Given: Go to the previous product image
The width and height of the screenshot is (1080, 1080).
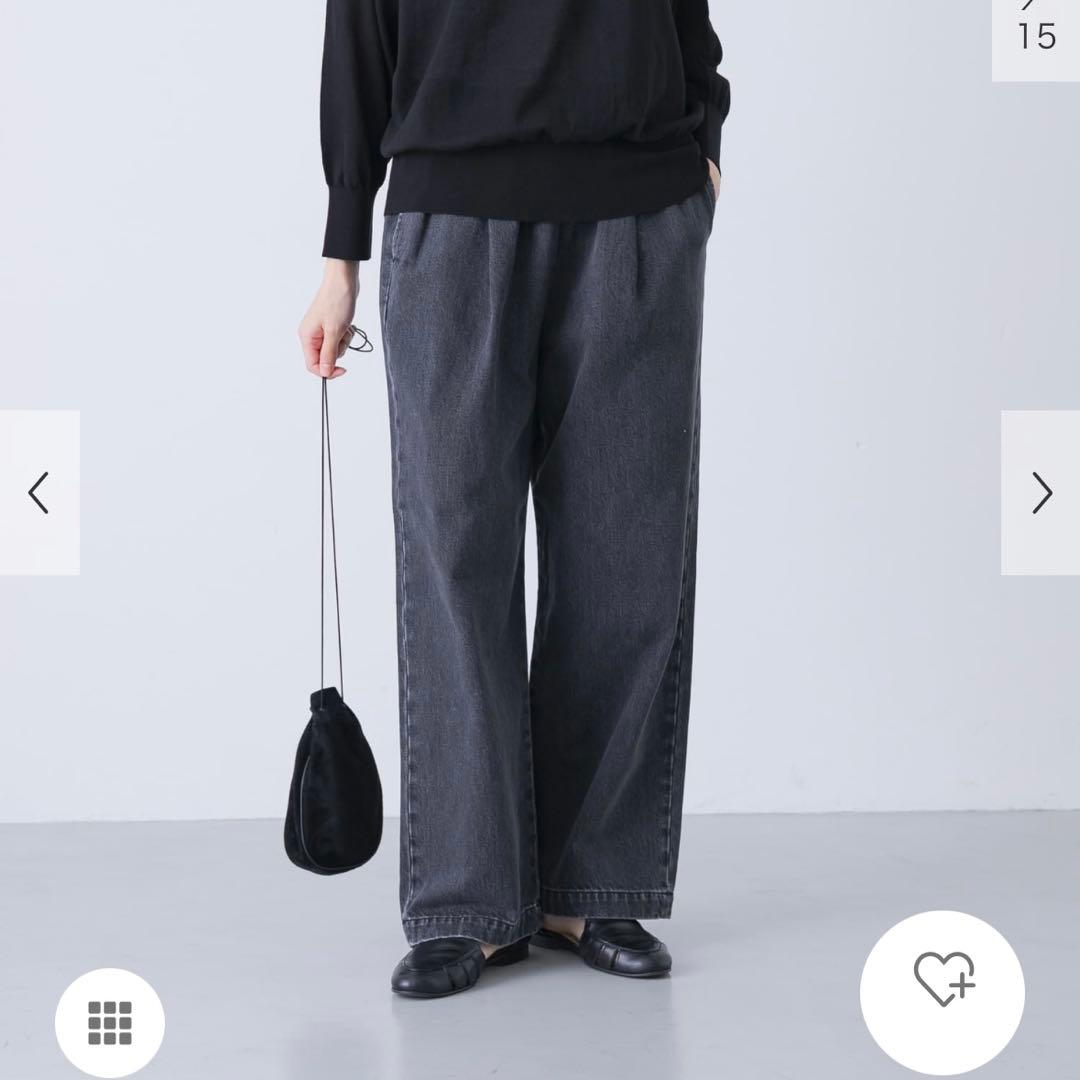Looking at the screenshot, I should point(39,493).
